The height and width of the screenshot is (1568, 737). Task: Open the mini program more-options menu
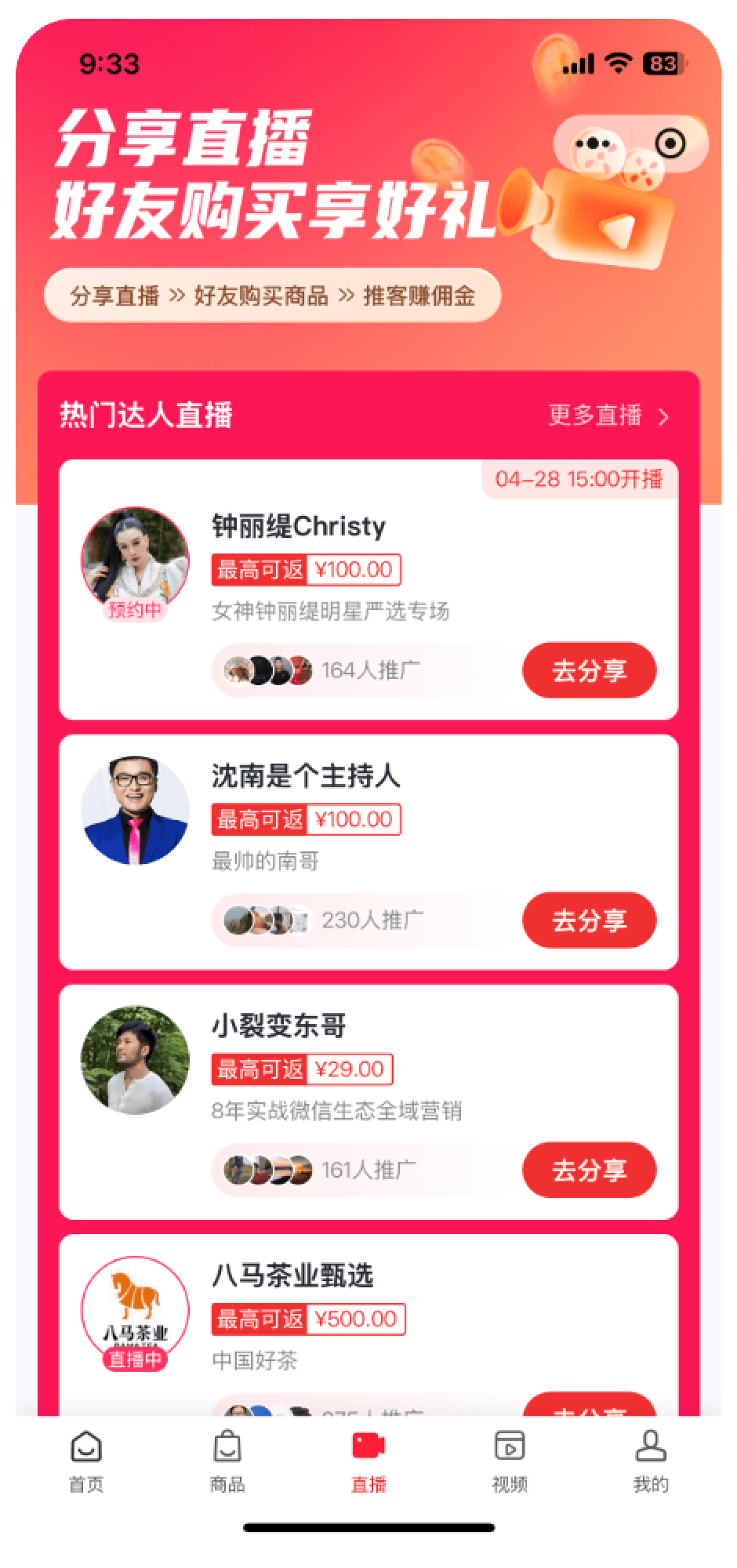[592, 144]
